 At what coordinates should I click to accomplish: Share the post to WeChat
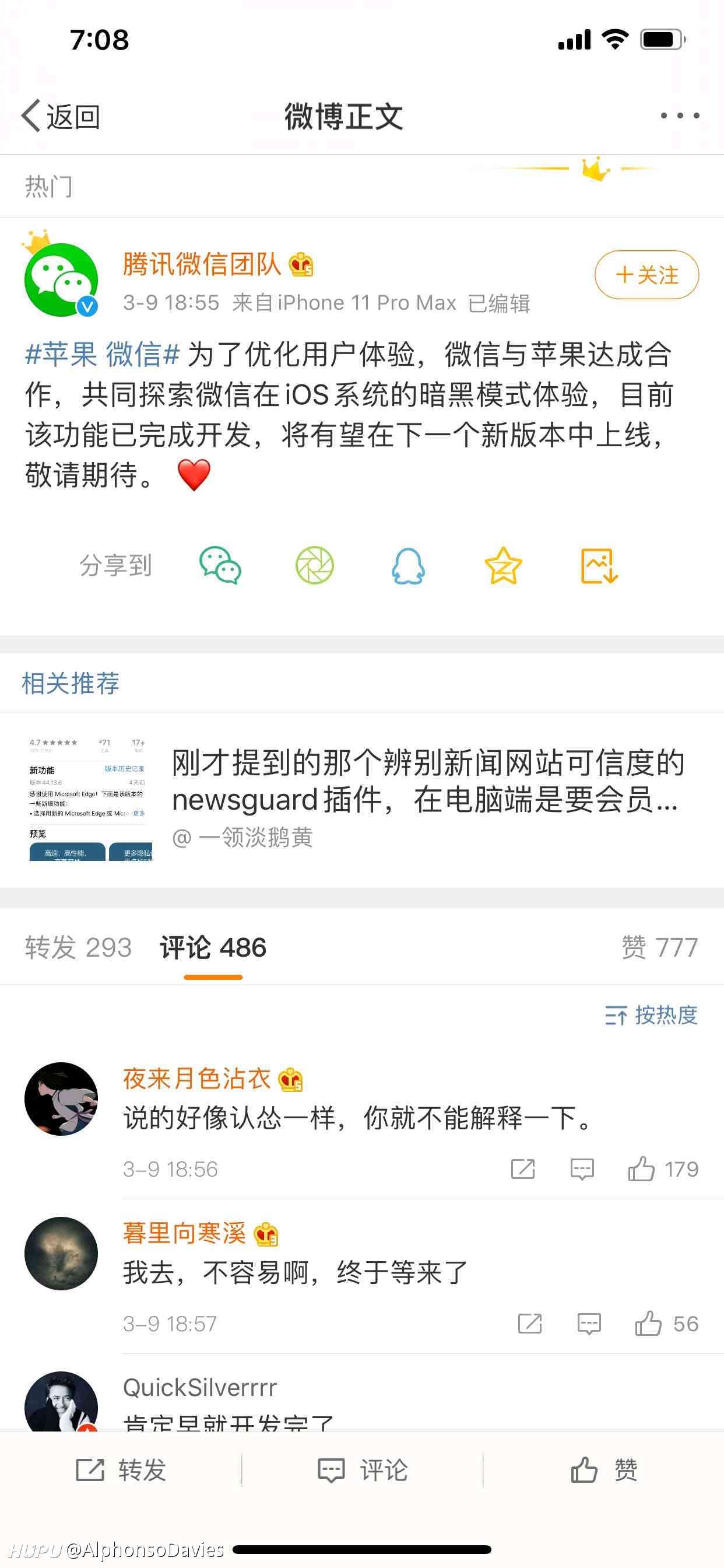[220, 565]
